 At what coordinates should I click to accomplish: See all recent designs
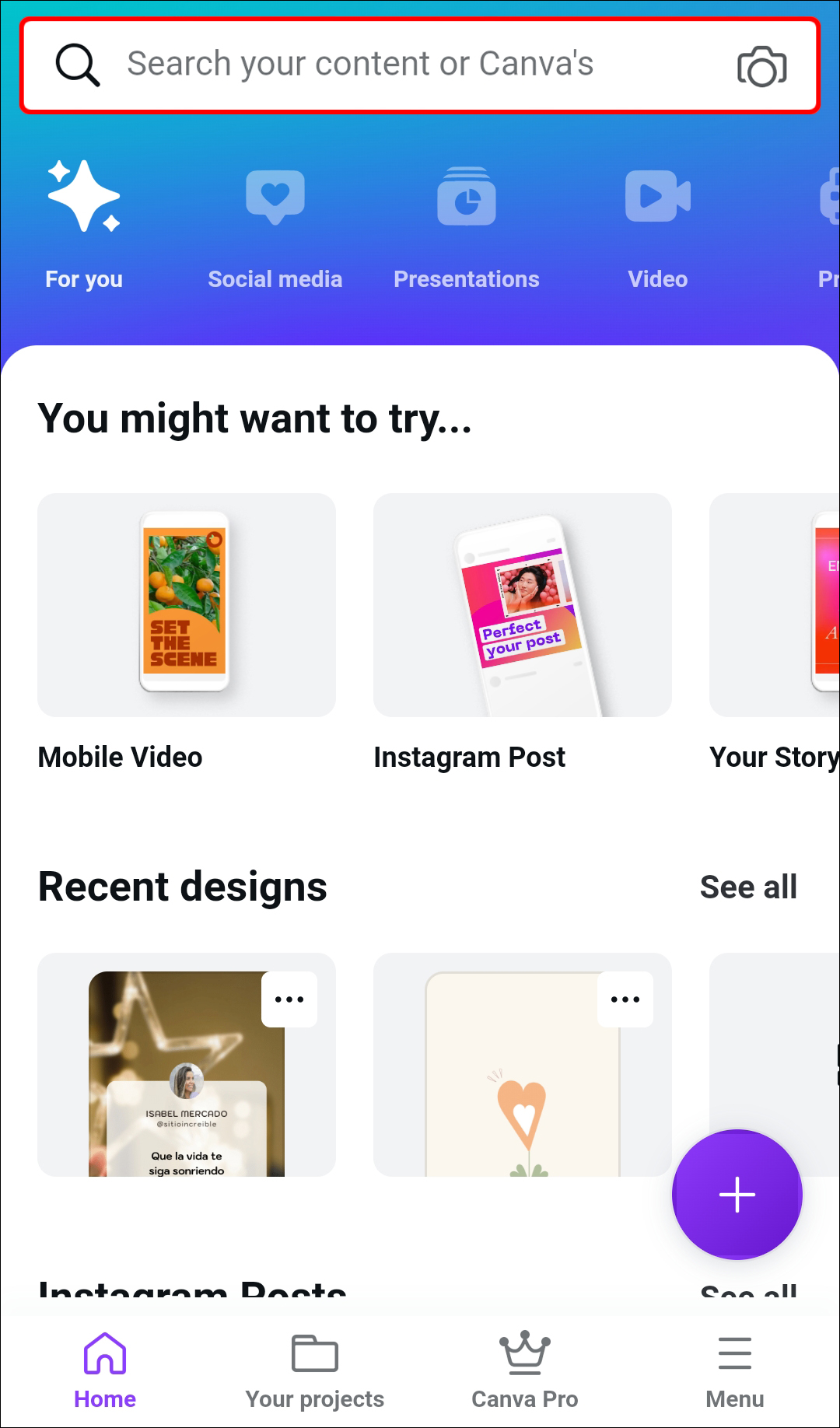pos(748,887)
